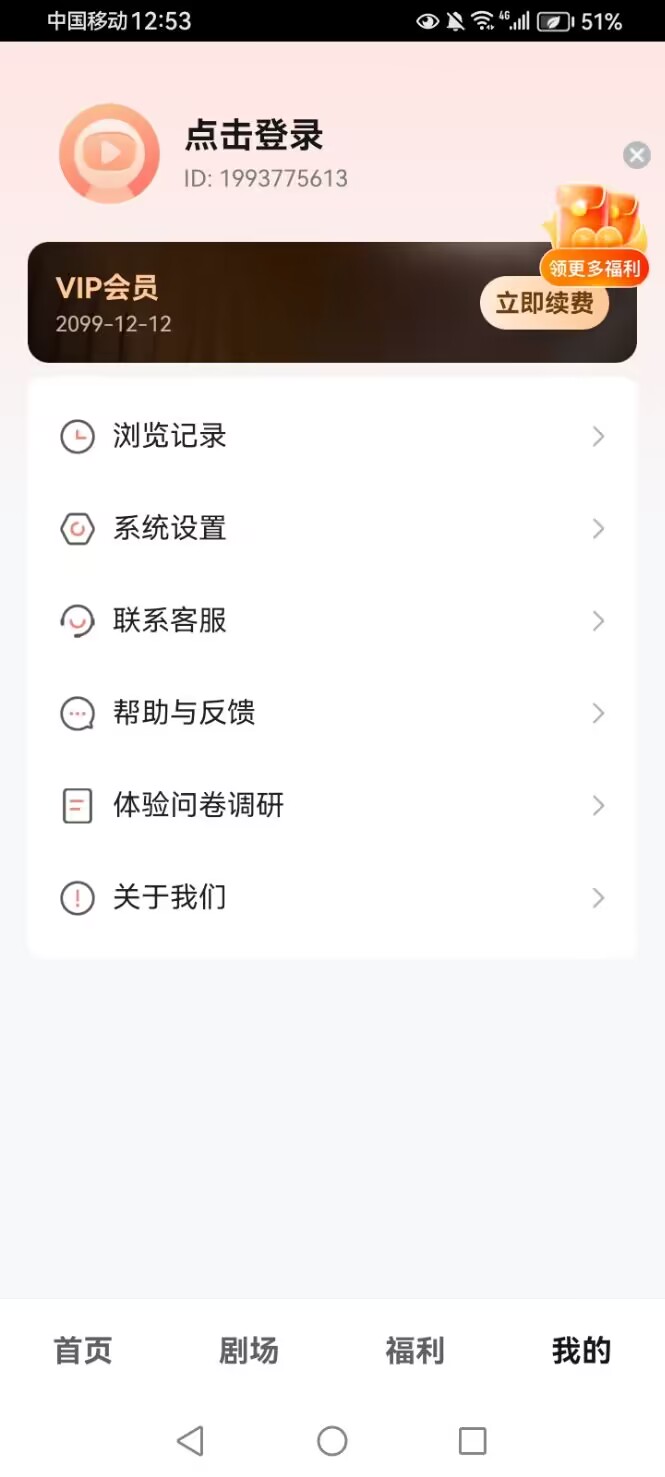Switch to the 首页 home tab

(83, 1351)
